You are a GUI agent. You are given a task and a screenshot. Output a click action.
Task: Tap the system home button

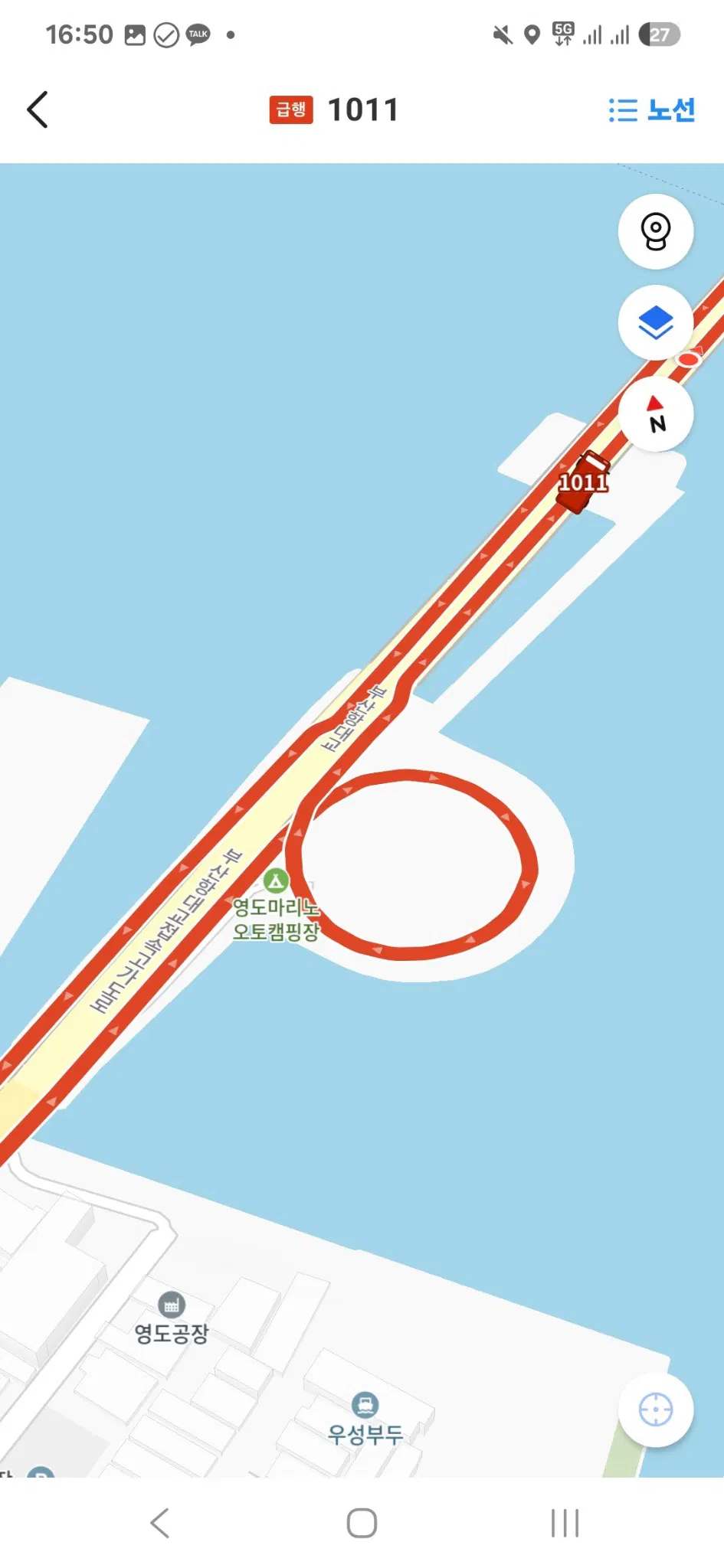tap(362, 1523)
